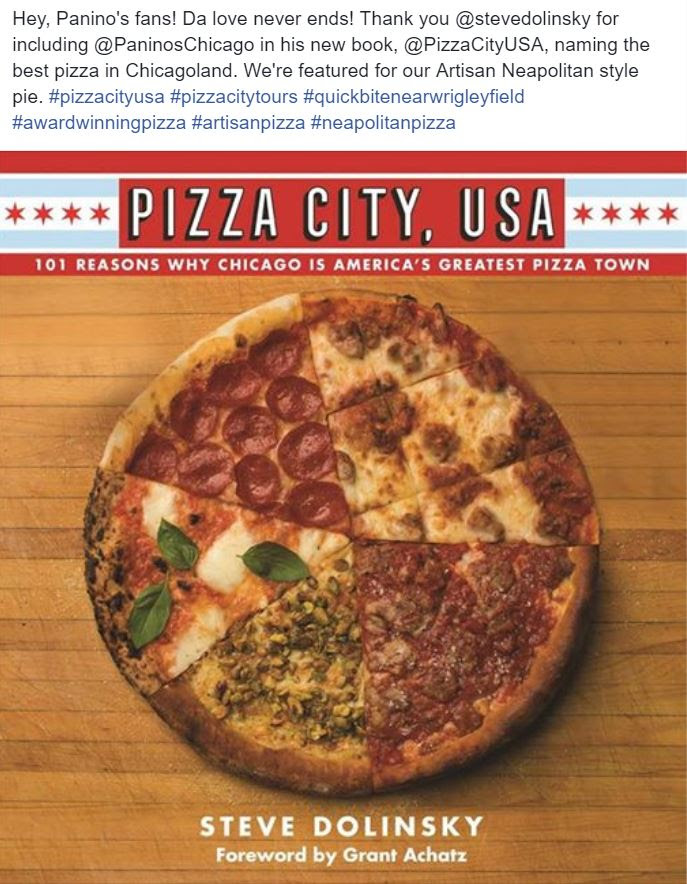This screenshot has height=884, width=687.
Task: Open the Pizza City, USA book cover photo
Action: tap(343, 515)
